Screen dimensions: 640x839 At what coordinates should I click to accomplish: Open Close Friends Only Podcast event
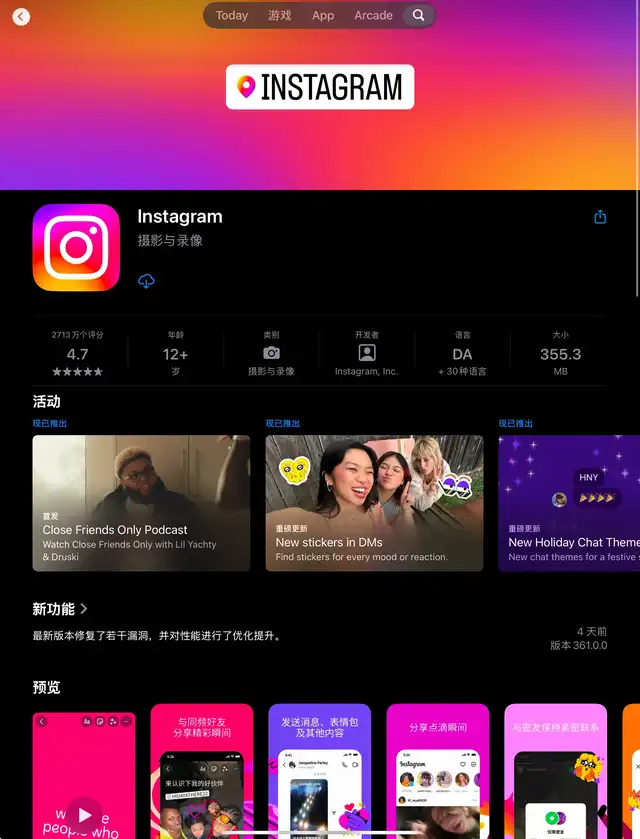pos(141,503)
